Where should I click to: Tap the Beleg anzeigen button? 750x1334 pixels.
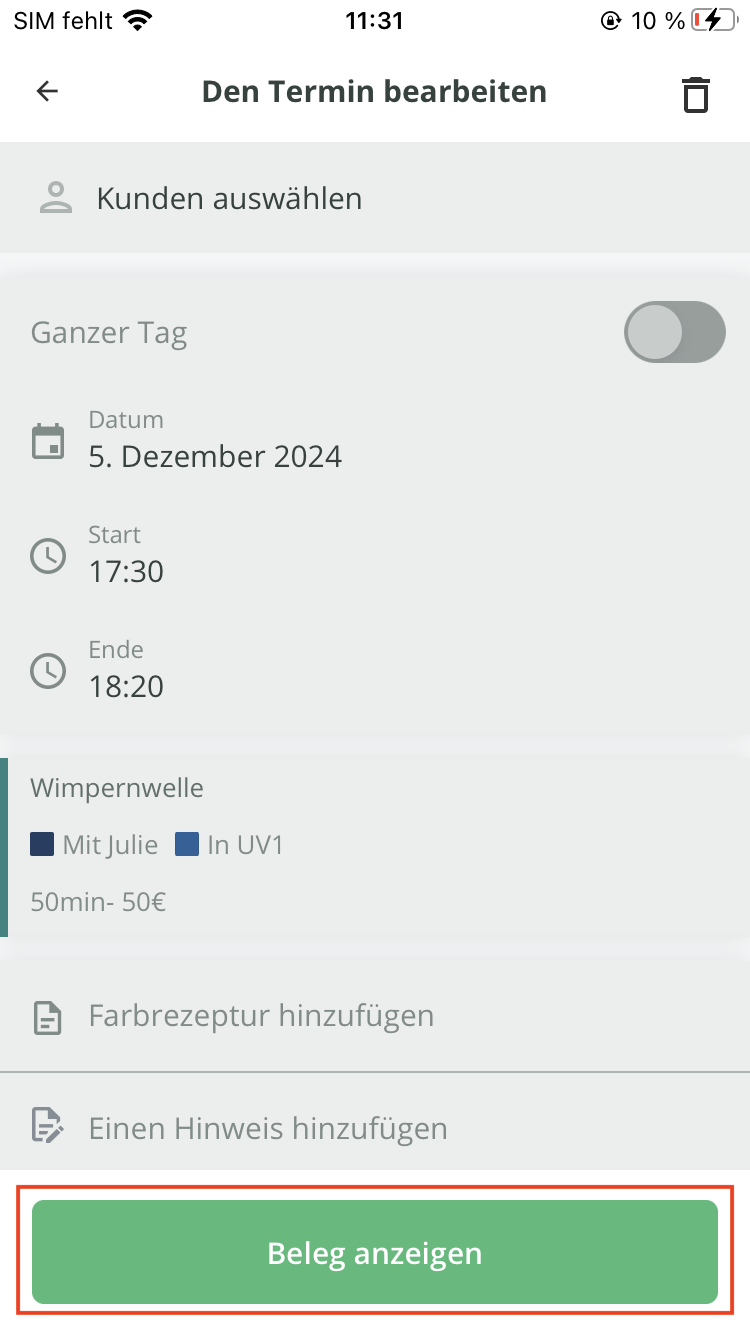tap(375, 1253)
